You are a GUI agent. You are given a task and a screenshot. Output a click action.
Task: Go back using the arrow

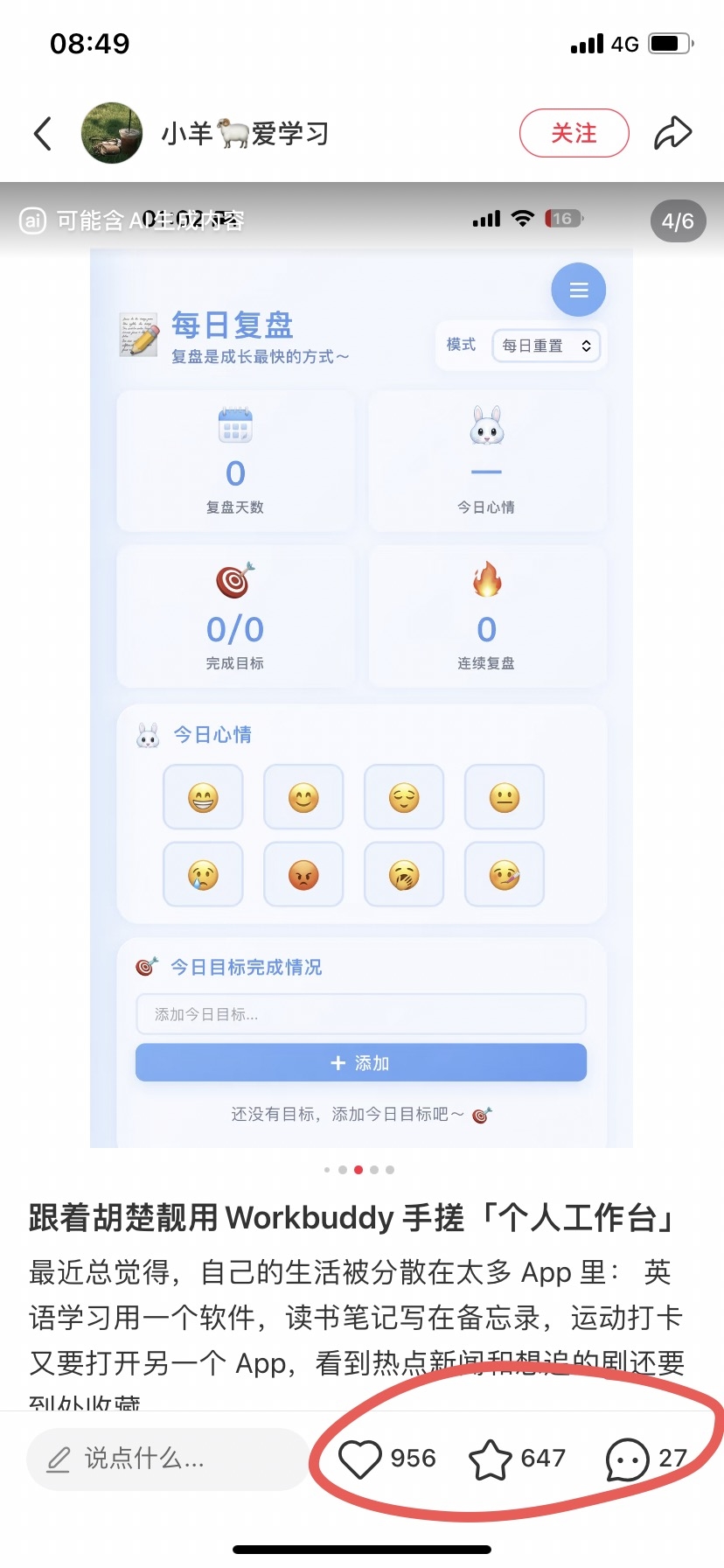coord(43,134)
